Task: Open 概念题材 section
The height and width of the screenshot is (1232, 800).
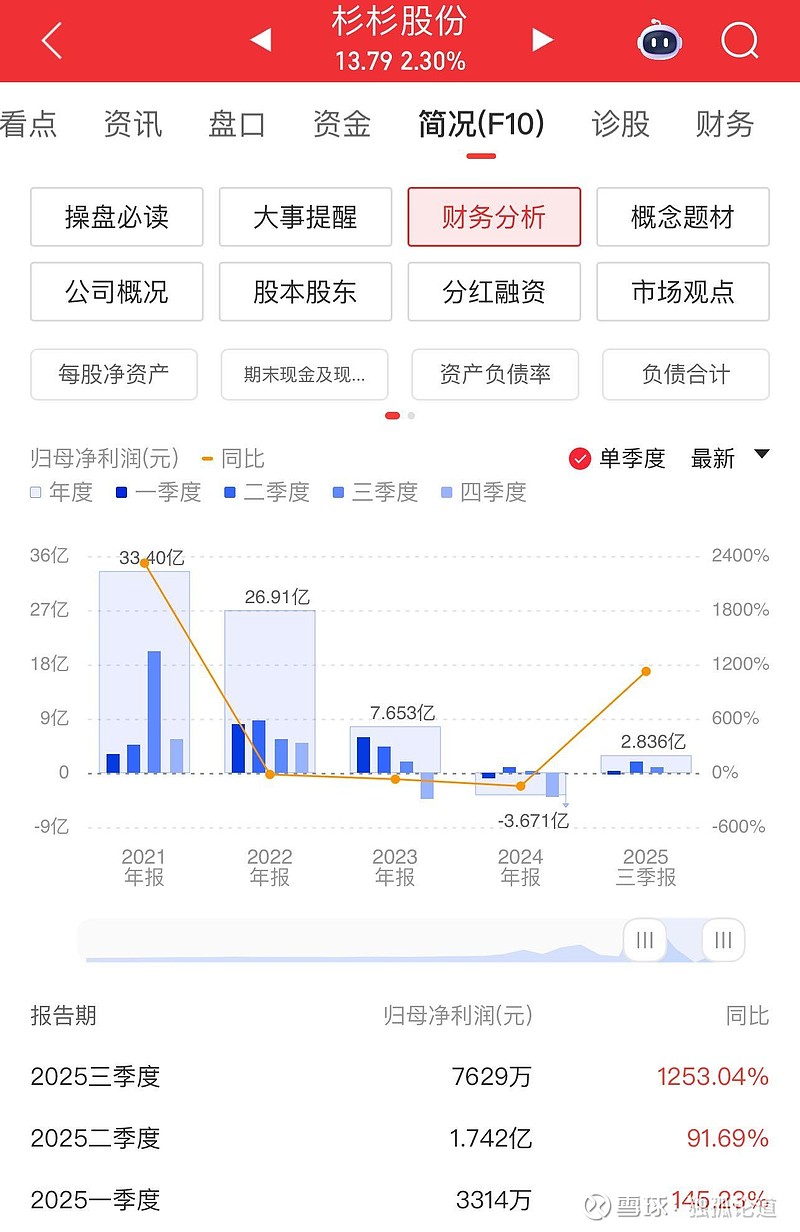Action: pos(682,217)
